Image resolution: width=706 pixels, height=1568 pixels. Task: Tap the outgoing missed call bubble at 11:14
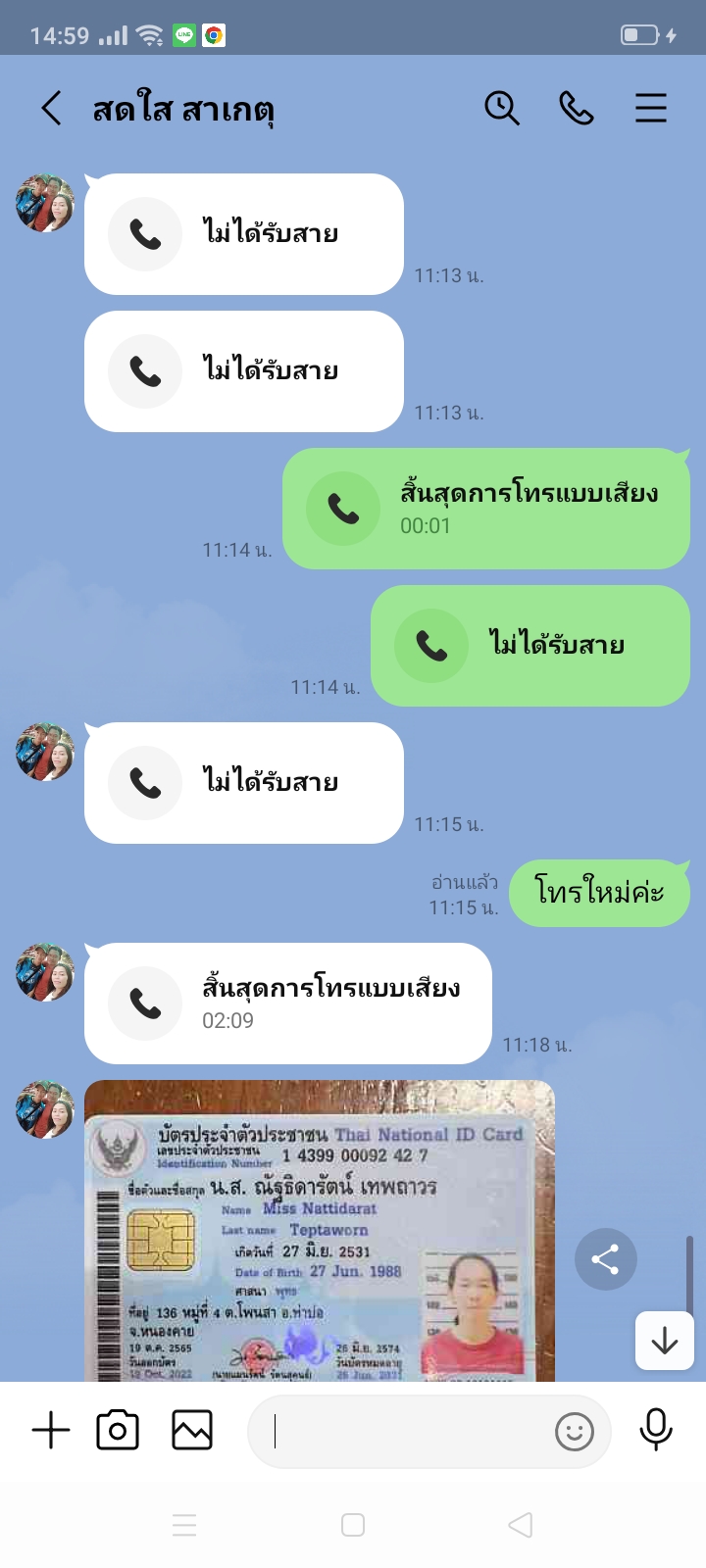click(529, 646)
